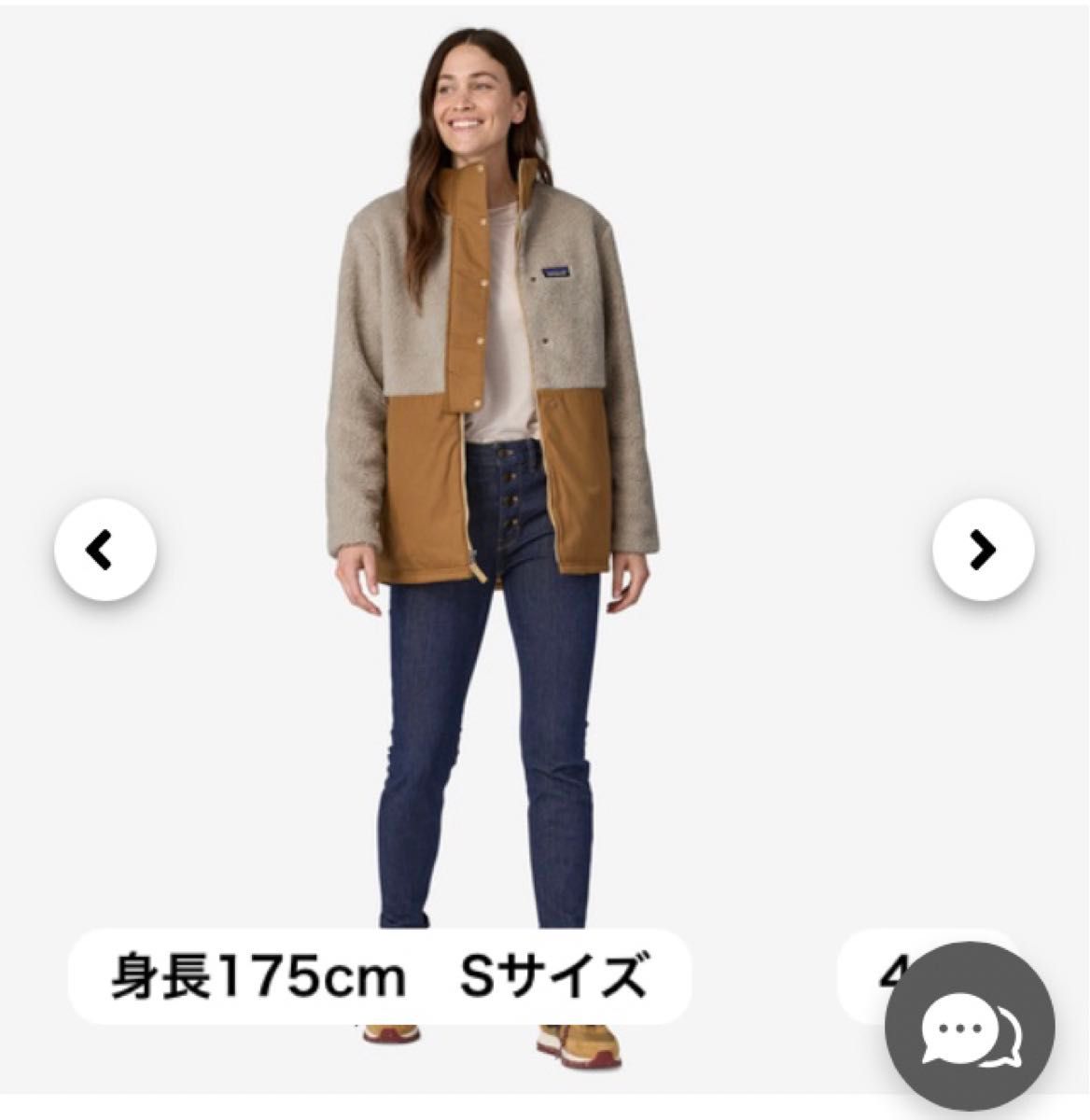The width and height of the screenshot is (1090, 1120).
Task: Show the previous product photo
Action: point(105,550)
